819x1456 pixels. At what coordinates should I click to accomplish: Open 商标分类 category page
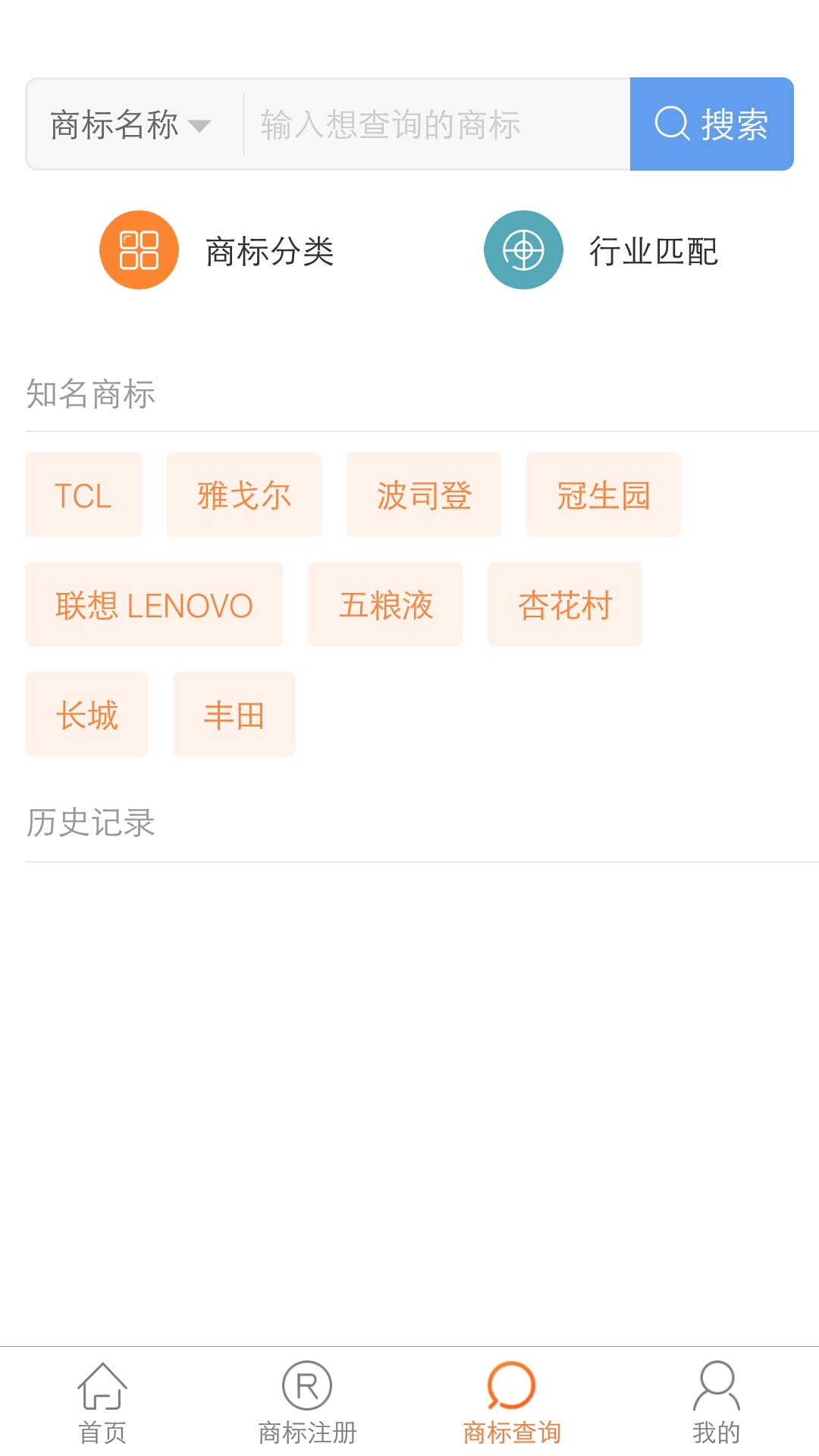click(x=218, y=250)
